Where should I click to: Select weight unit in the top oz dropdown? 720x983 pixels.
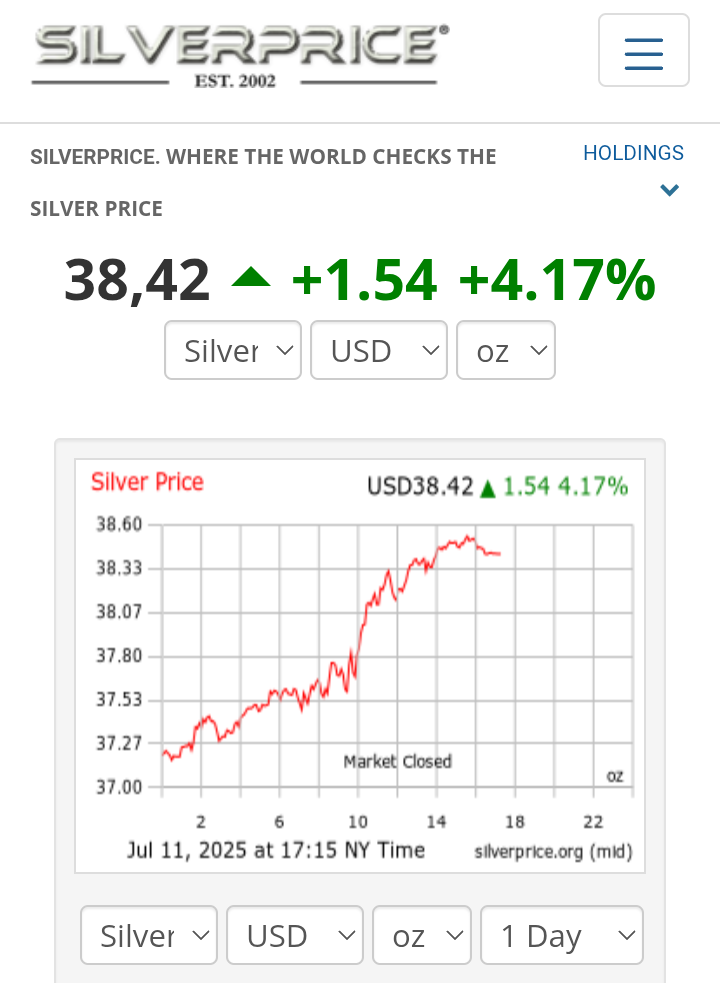click(x=505, y=350)
